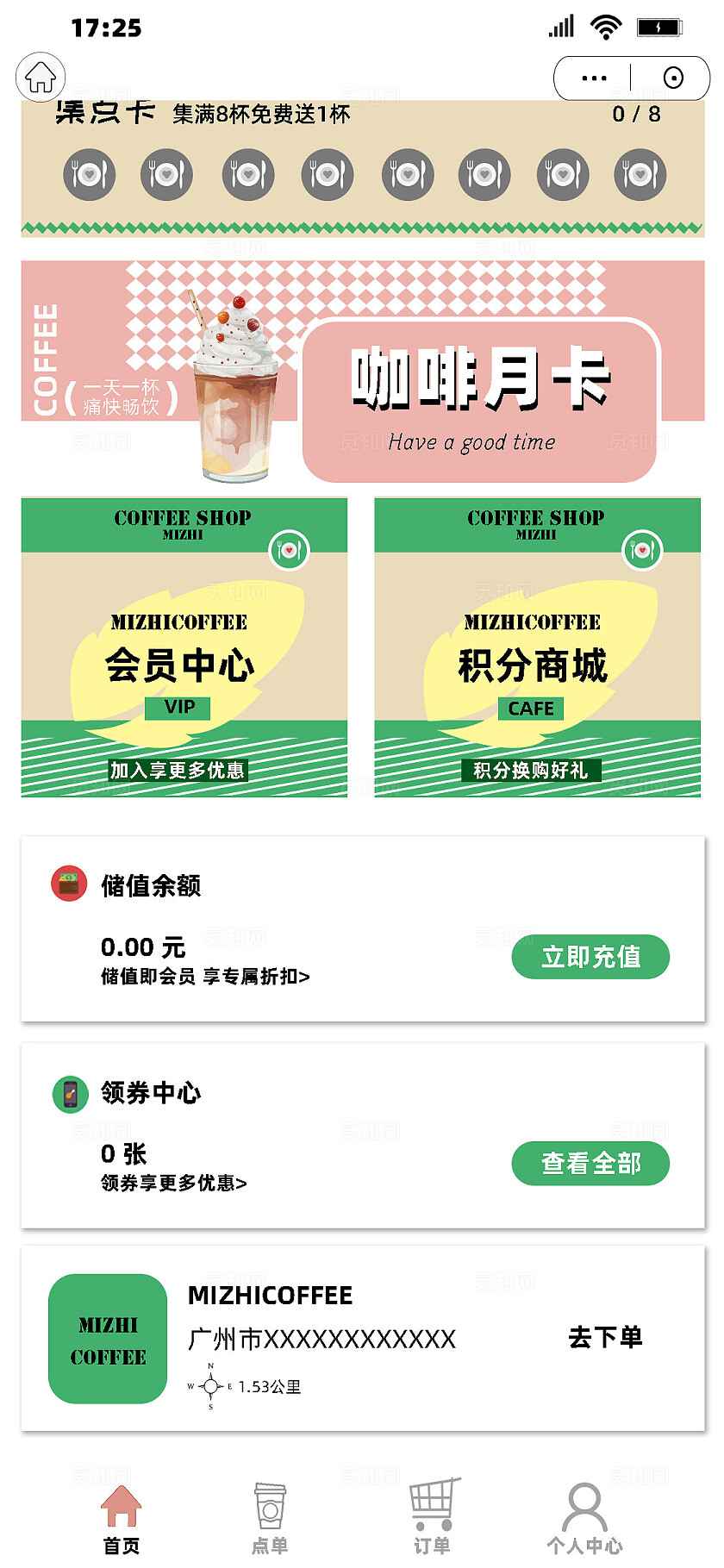Click the 0/8 stamp progress indicator

(x=635, y=113)
